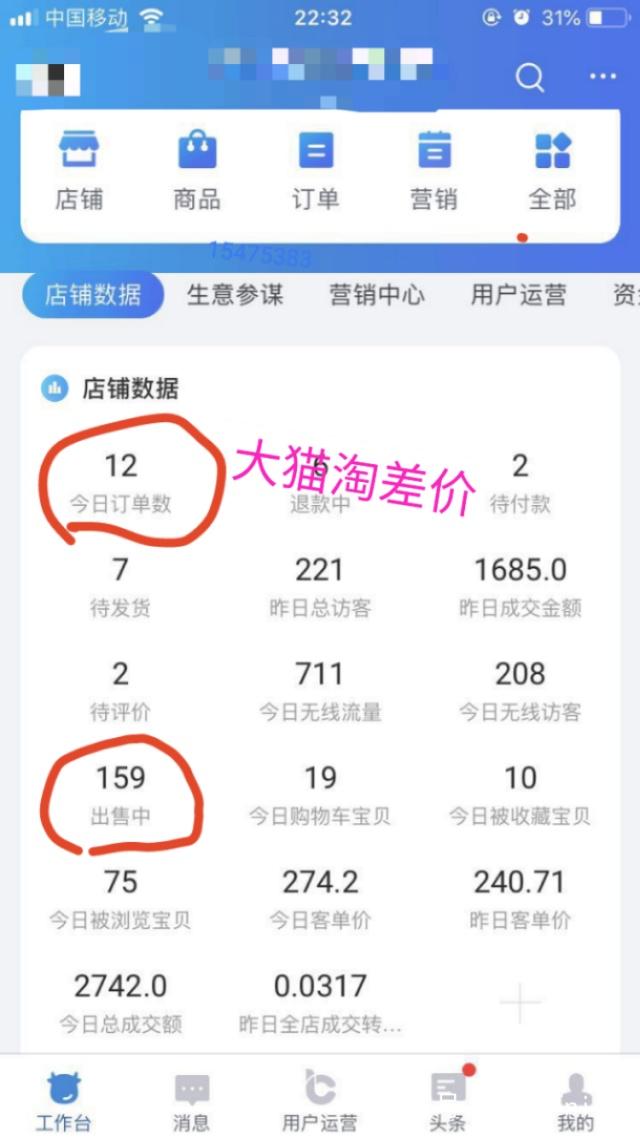The image size is (640, 1138).
Task: Select the 工作台 bottom tab
Action: click(x=63, y=1101)
